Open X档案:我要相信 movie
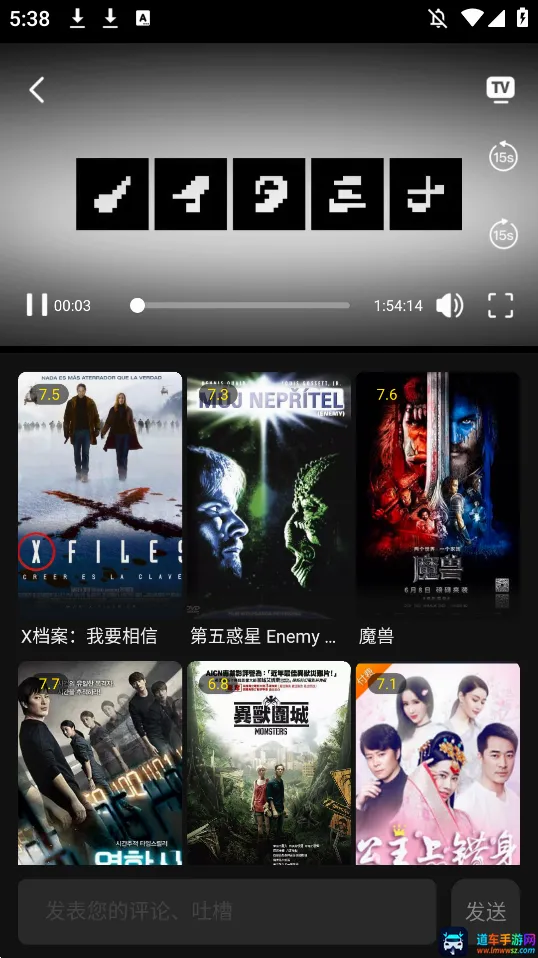 pos(100,511)
